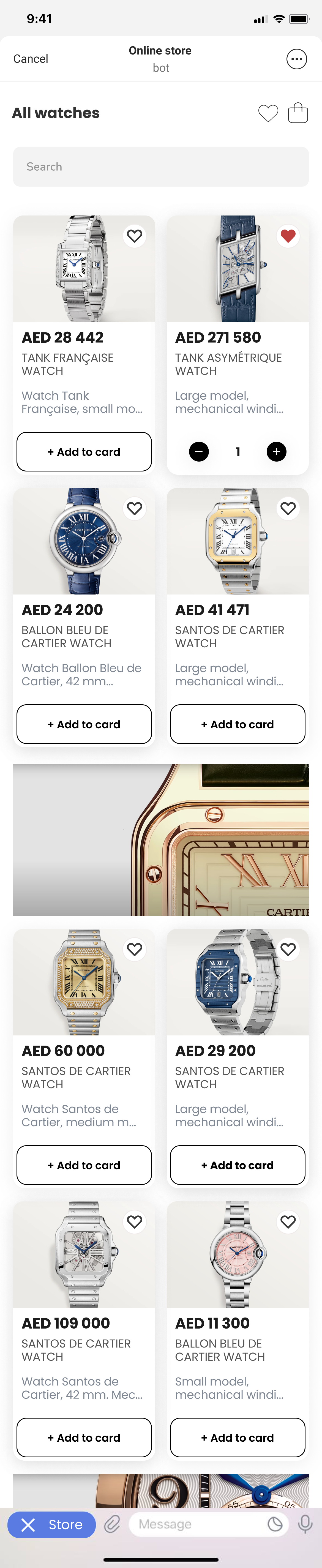Favorite the AED 109 000 Santos watch

(135, 1222)
